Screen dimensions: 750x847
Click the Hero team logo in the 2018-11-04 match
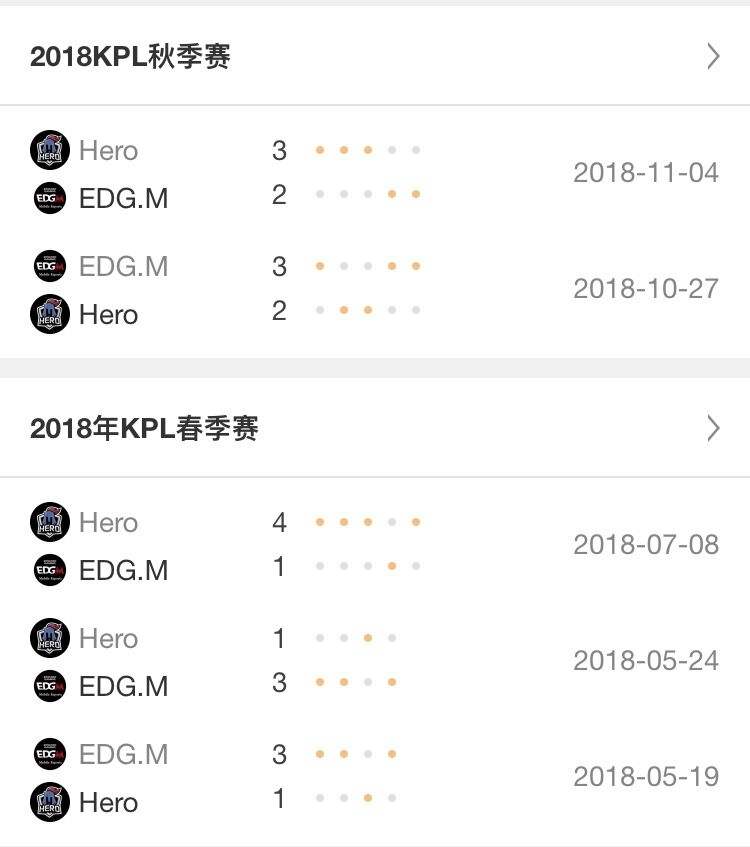pos(47,150)
